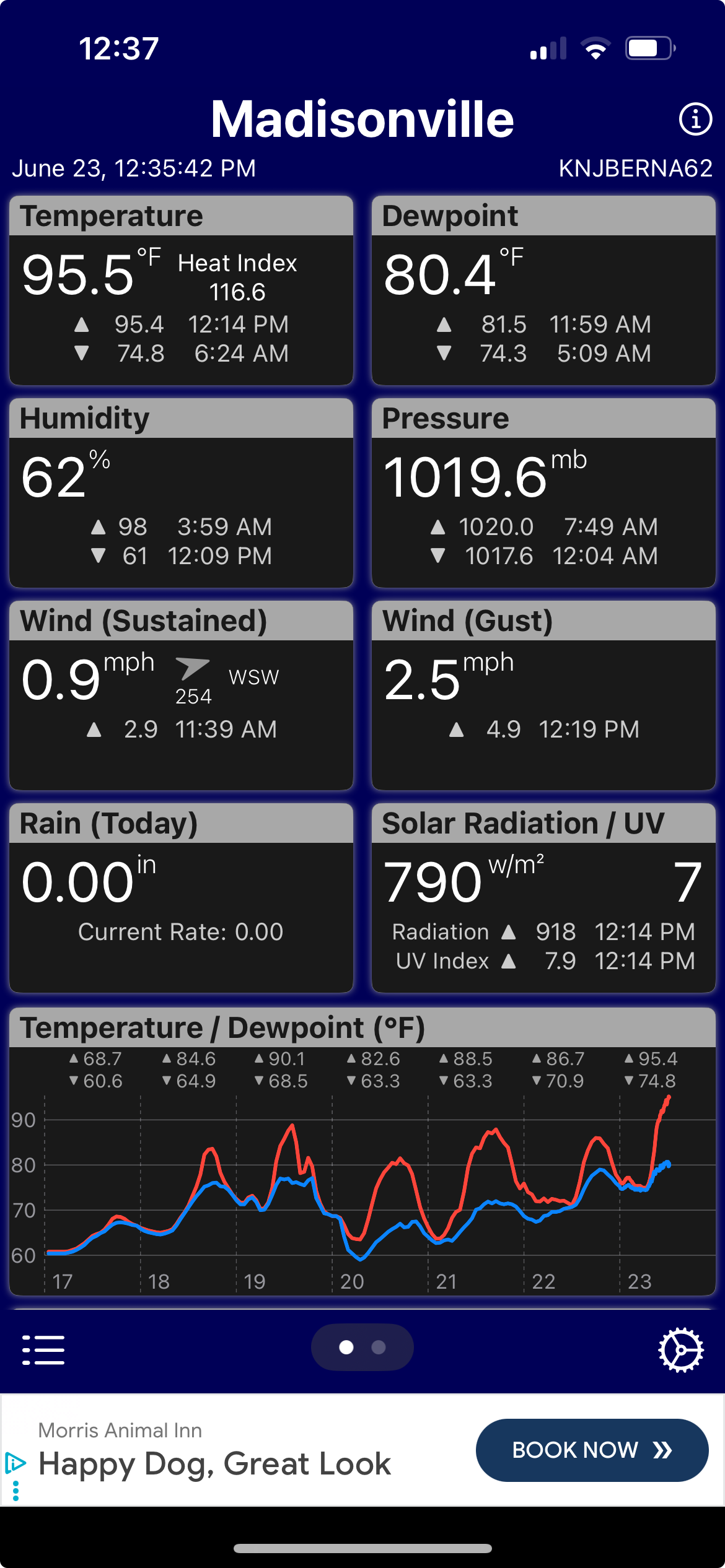Open the station list menu

[x=43, y=1349]
